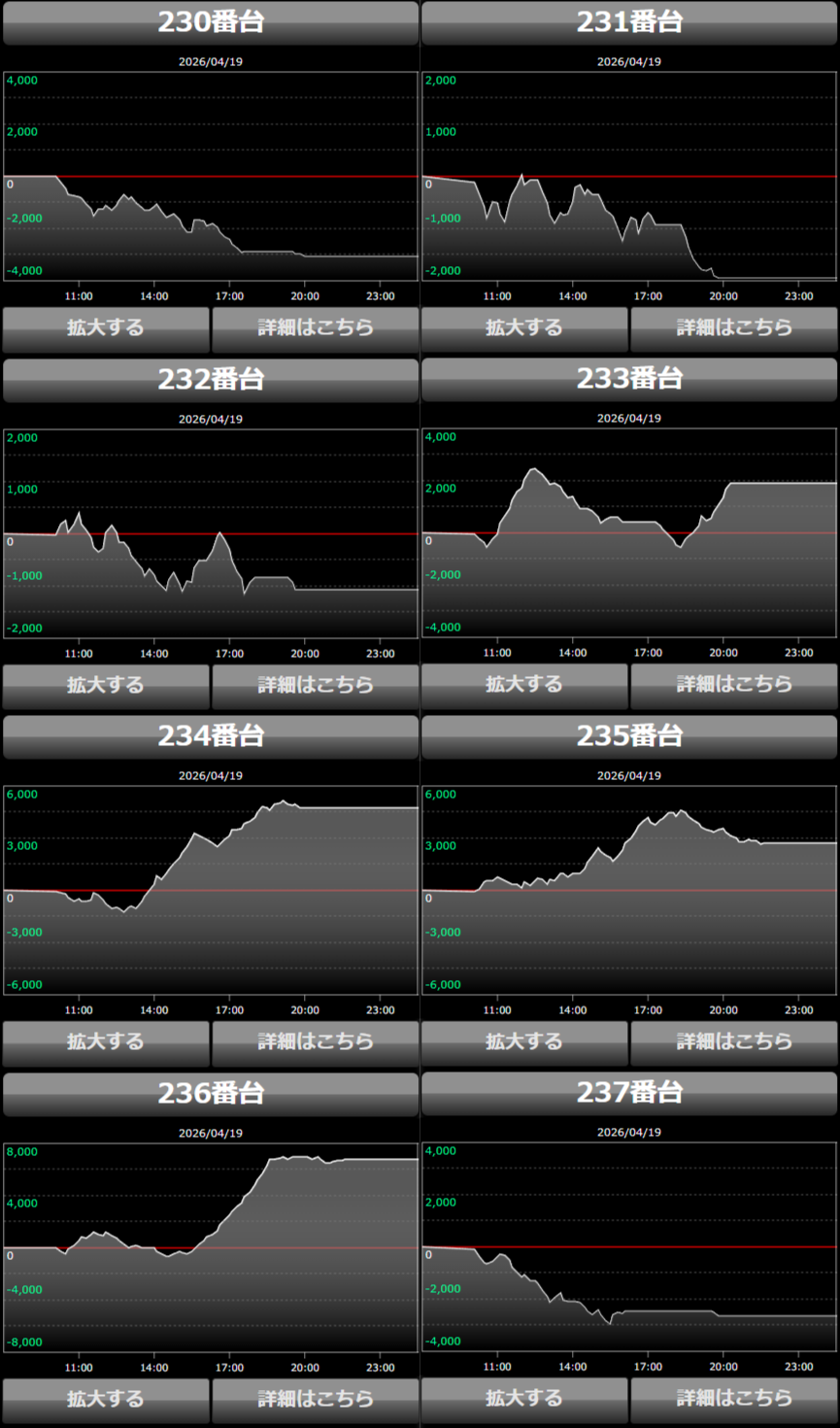Tap 拡大する under 234番台 graph
Viewport: 840px width, 1428px height.
106,1042
